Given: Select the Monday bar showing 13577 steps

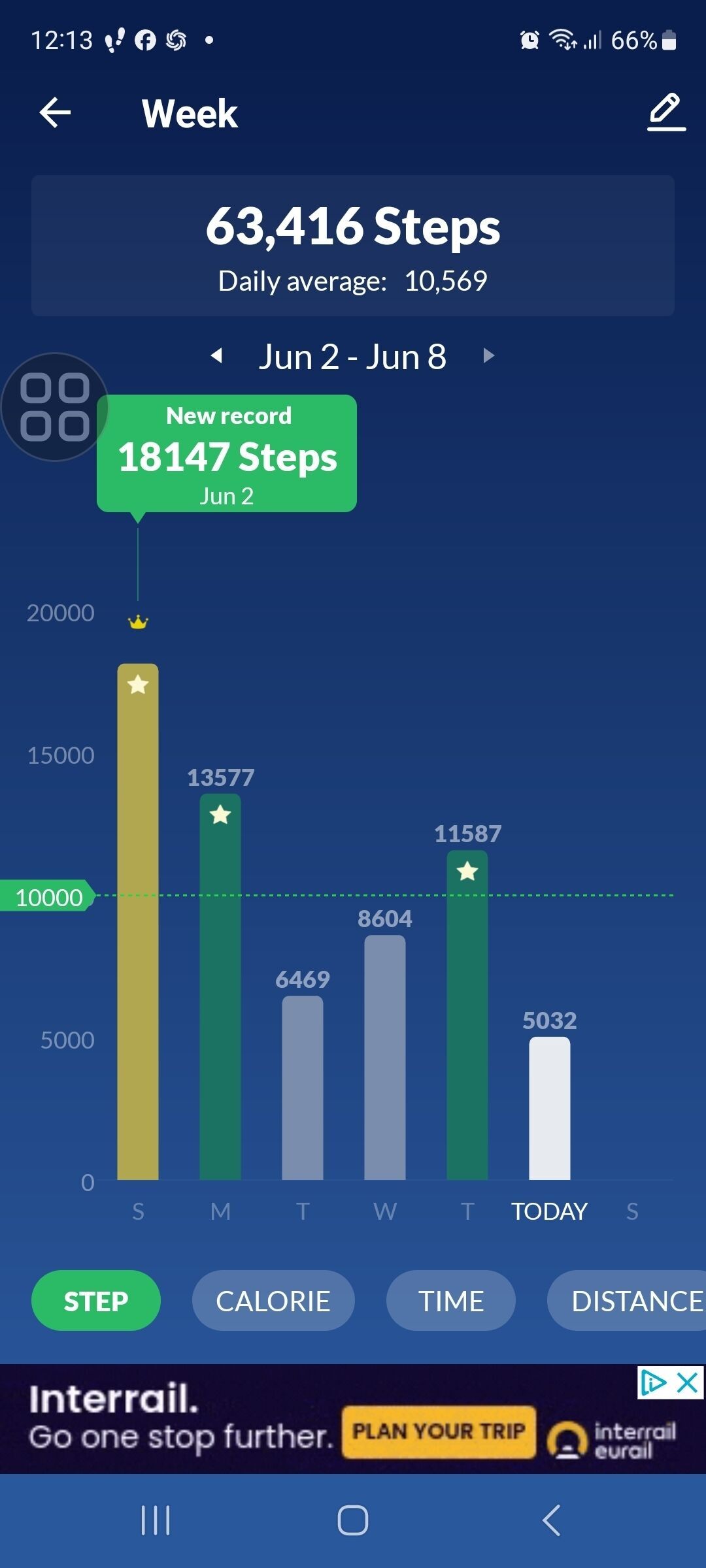Looking at the screenshot, I should pyautogui.click(x=220, y=987).
